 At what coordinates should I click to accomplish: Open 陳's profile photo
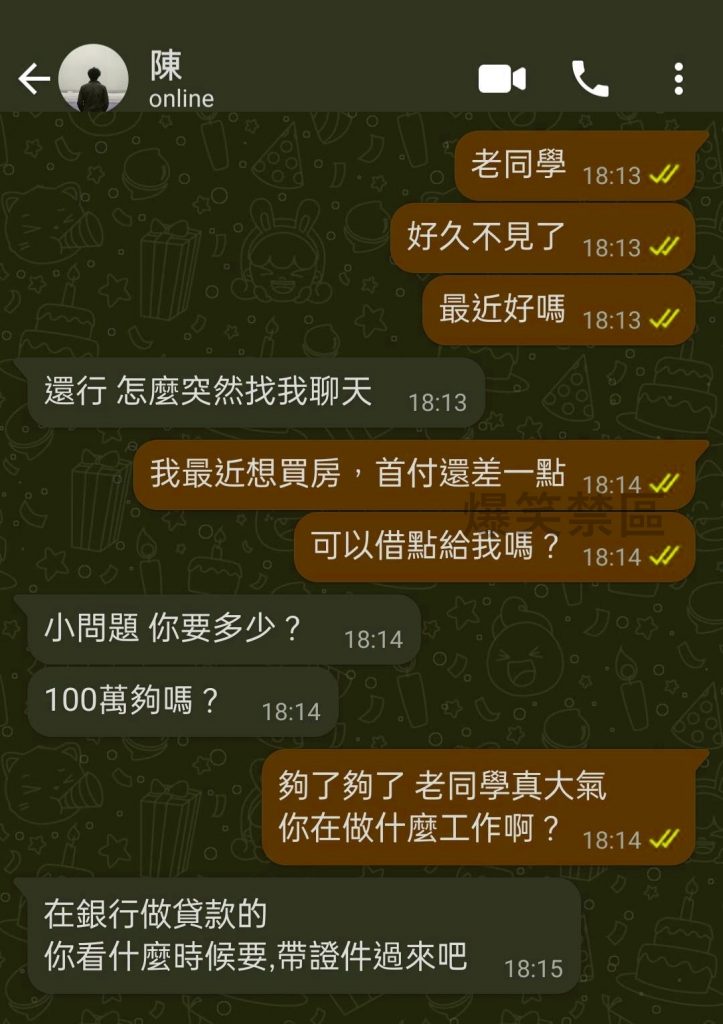[93, 79]
